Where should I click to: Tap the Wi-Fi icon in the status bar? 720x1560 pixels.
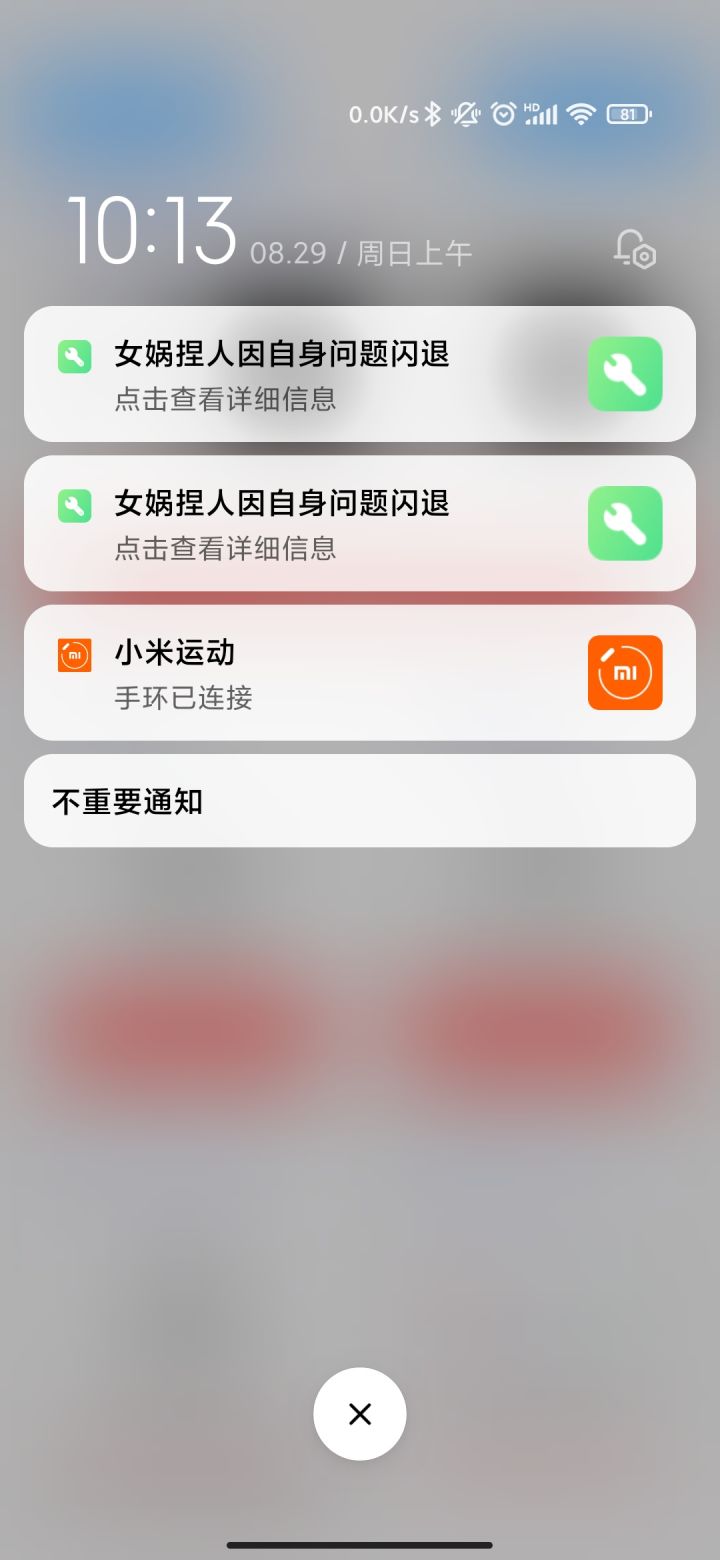(x=578, y=114)
